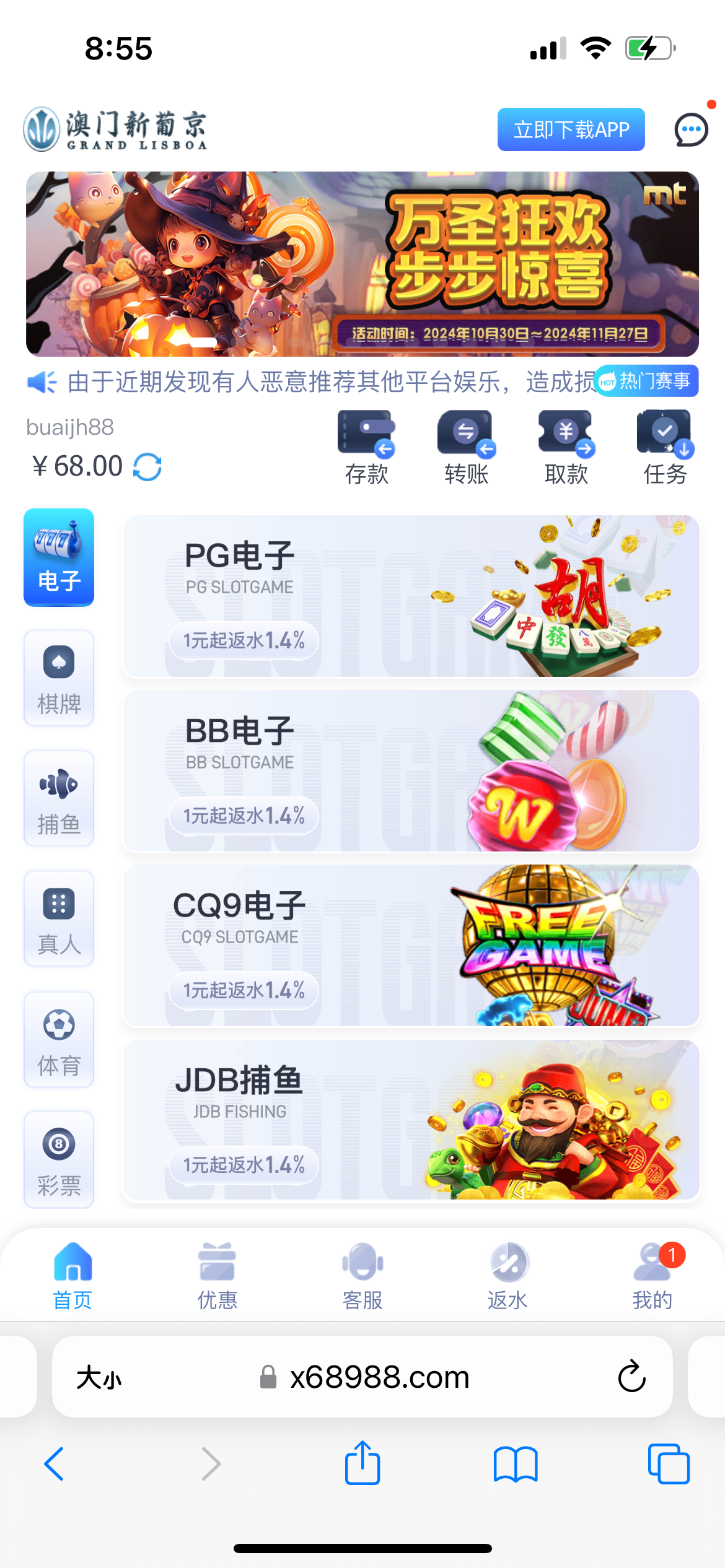
Task: Tap the 立即下载APP download button
Action: 571,129
